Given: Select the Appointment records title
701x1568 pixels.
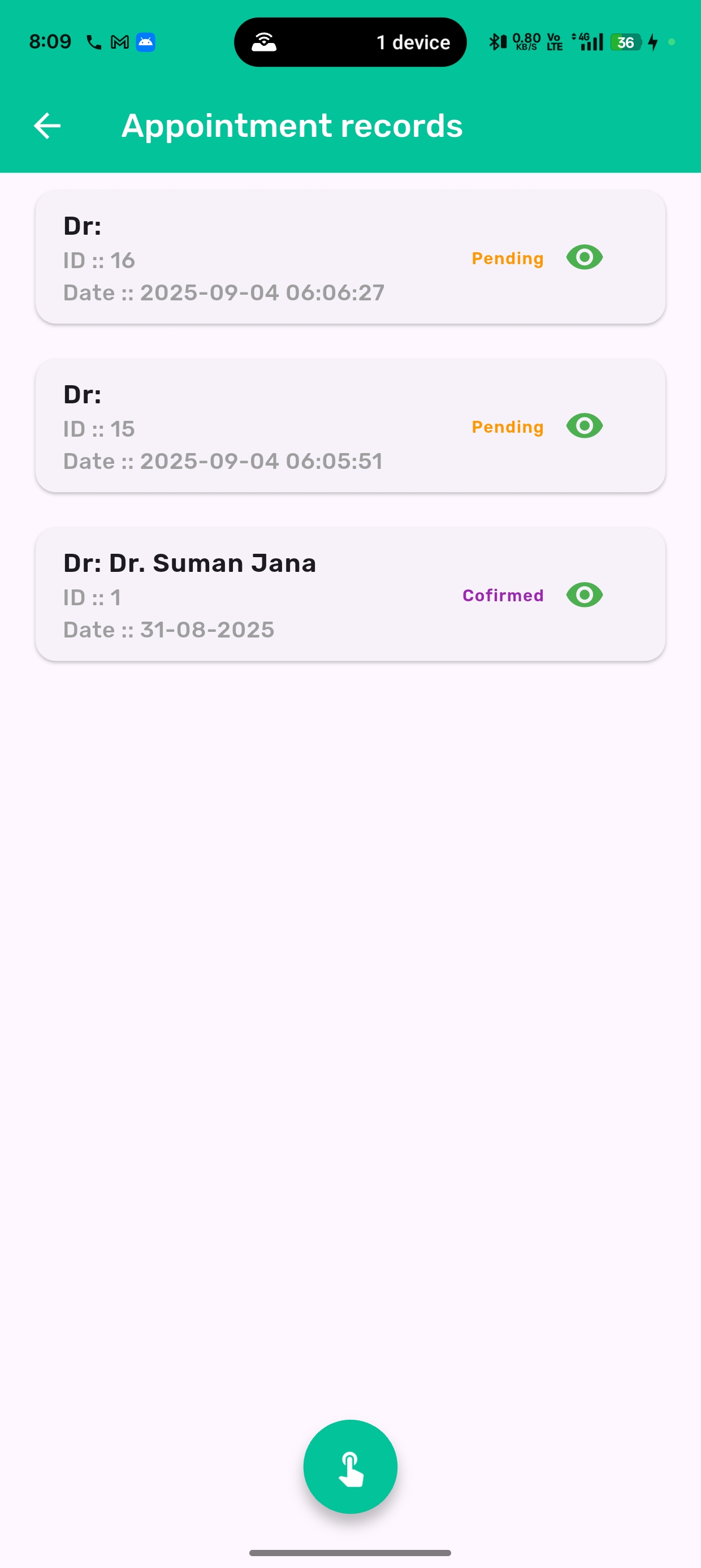Looking at the screenshot, I should (292, 126).
